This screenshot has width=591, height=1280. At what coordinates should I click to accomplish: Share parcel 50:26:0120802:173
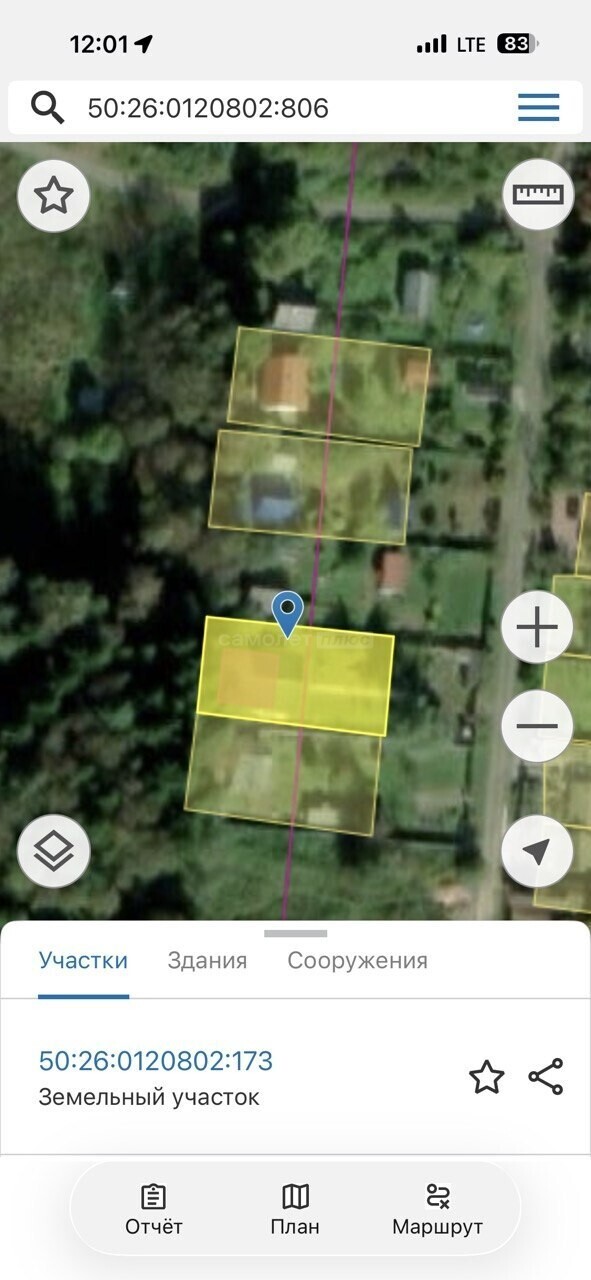click(x=546, y=1077)
